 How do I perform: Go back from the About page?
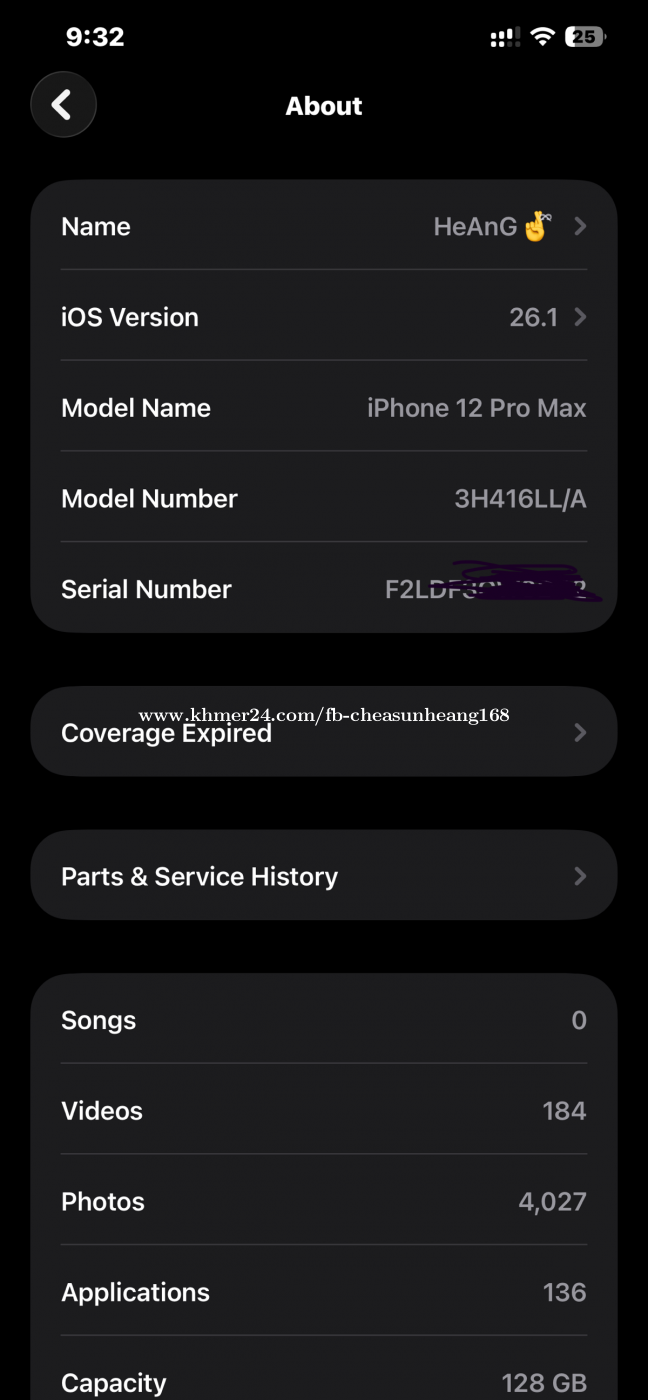(63, 105)
